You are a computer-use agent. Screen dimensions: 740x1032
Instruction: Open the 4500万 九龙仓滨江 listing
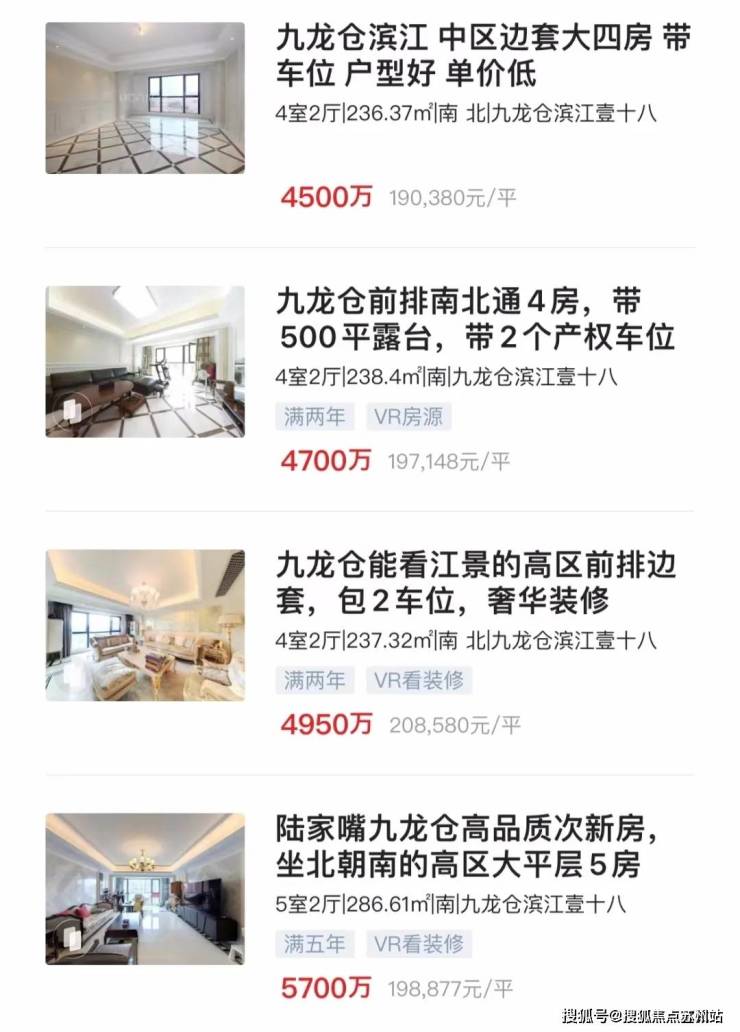(483, 56)
